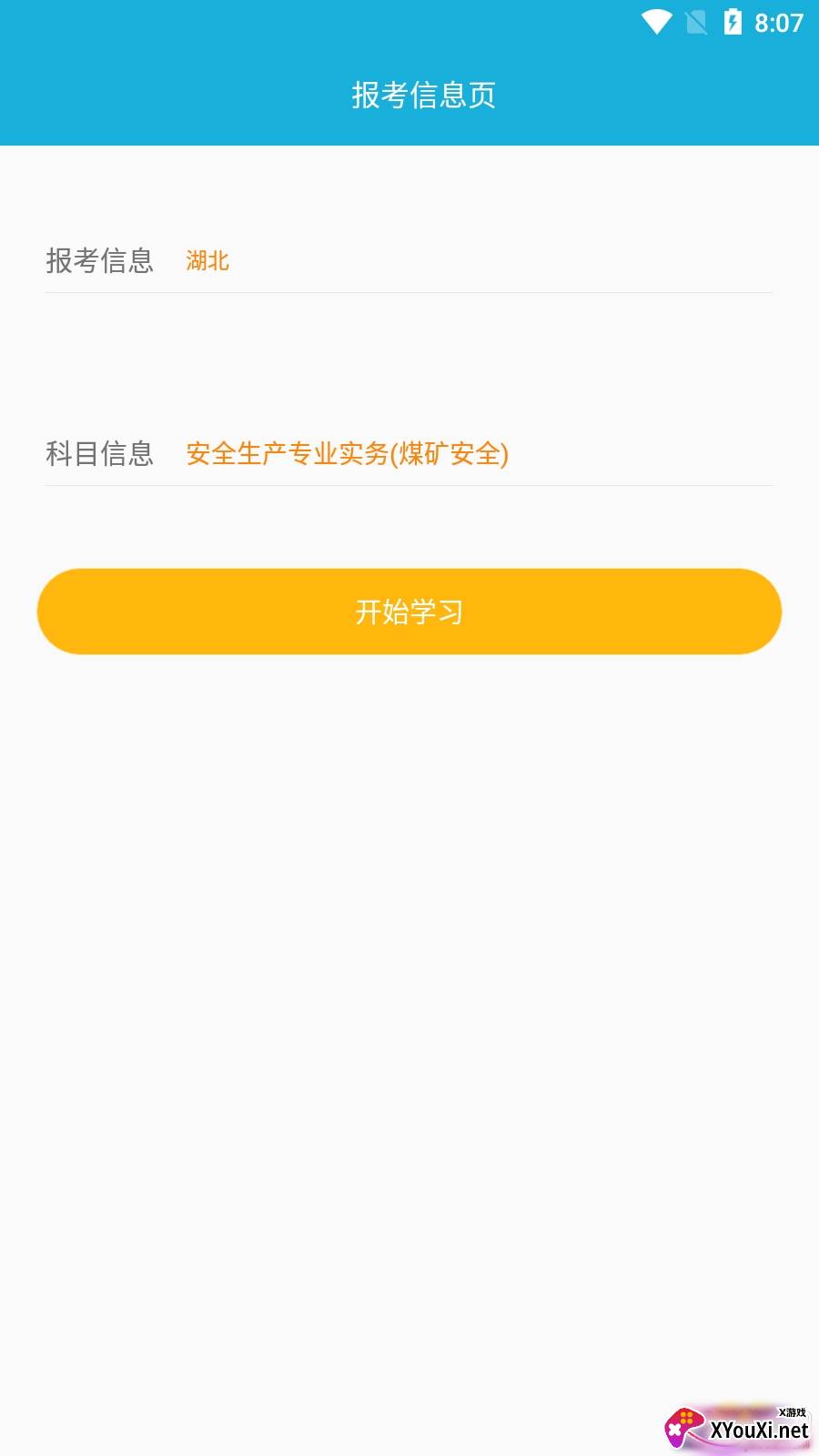Open the 湖北 region selector
Viewport: 819px width, 1456px height.
pos(207,261)
